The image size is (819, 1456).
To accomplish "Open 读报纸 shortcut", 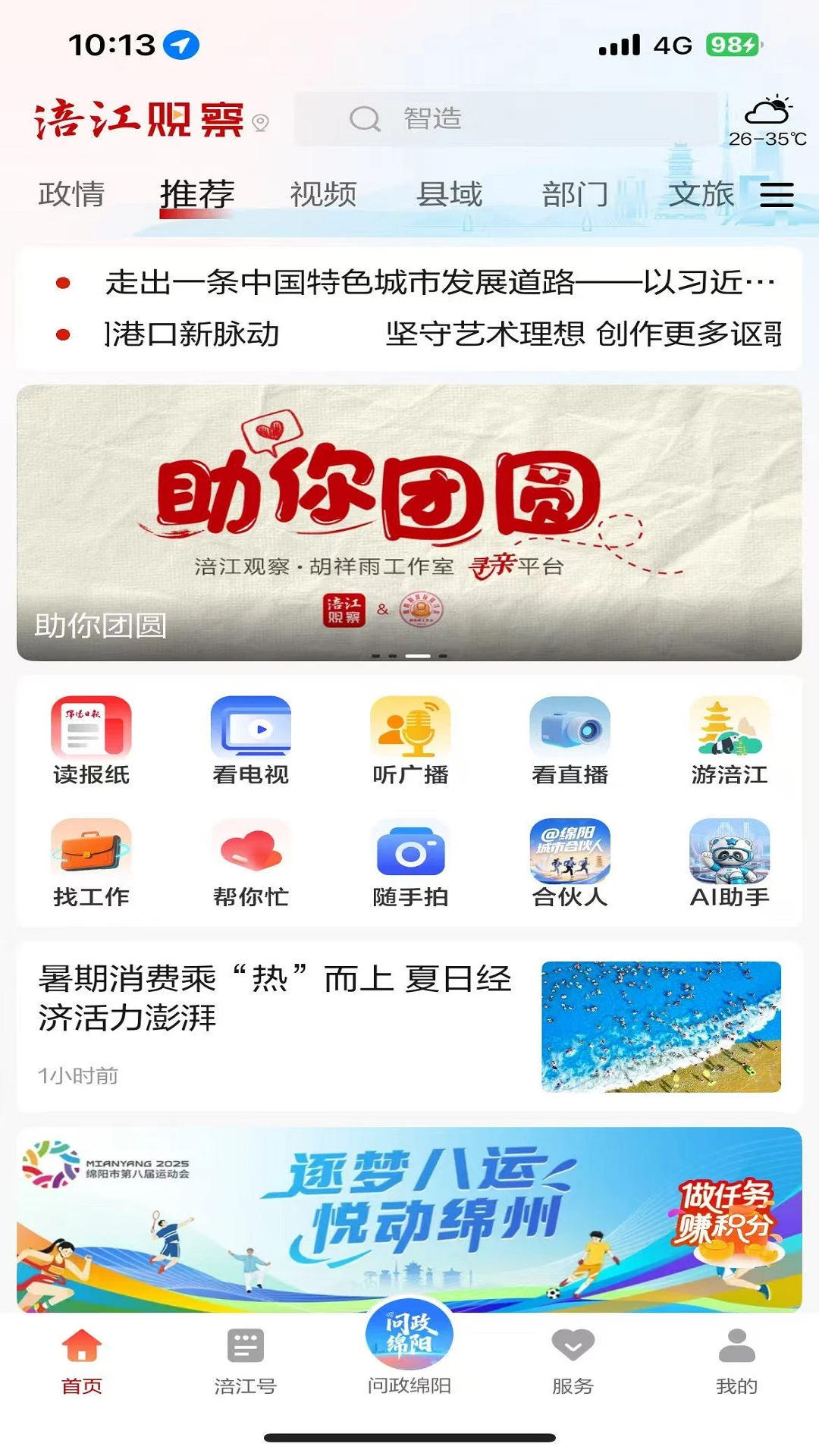I will [x=91, y=741].
